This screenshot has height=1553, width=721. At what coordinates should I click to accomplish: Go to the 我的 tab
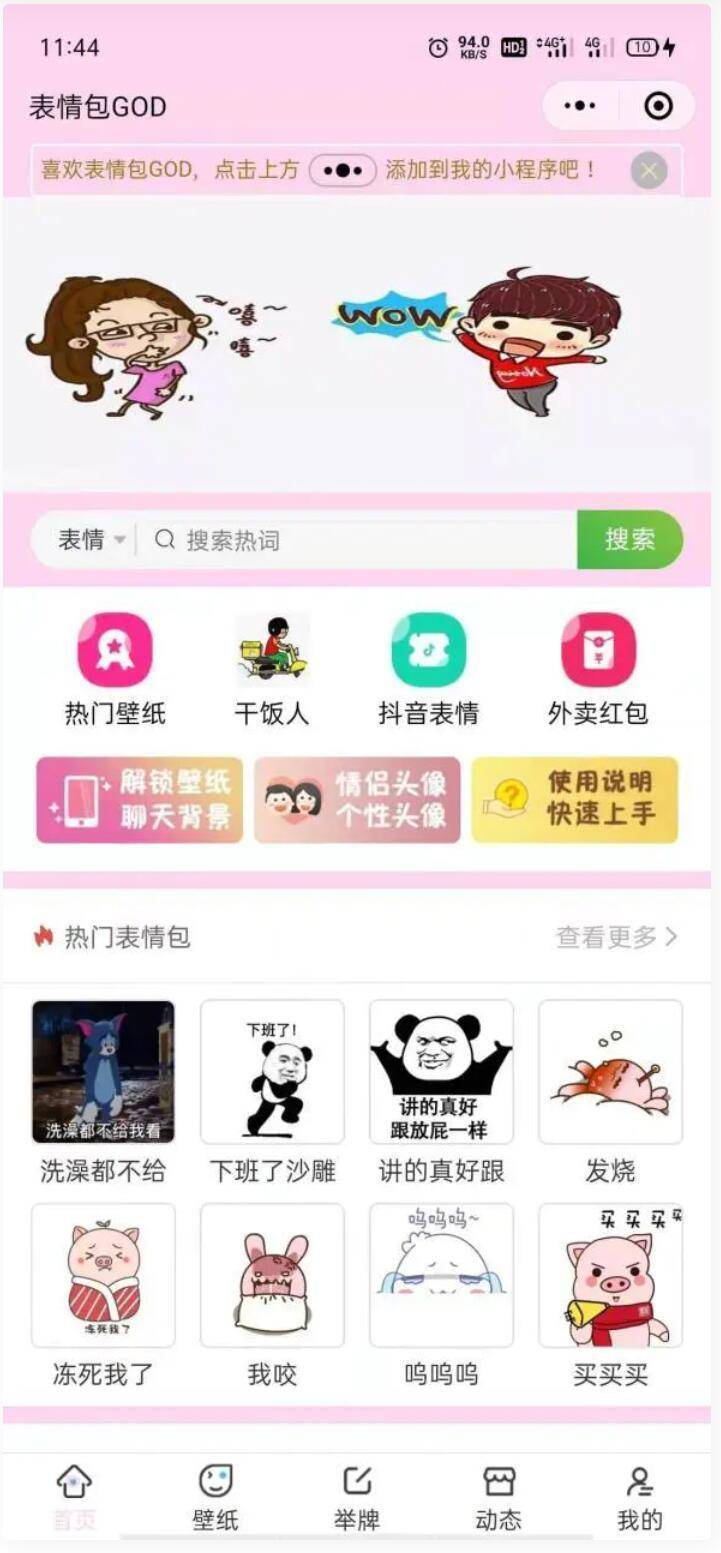[640, 1497]
